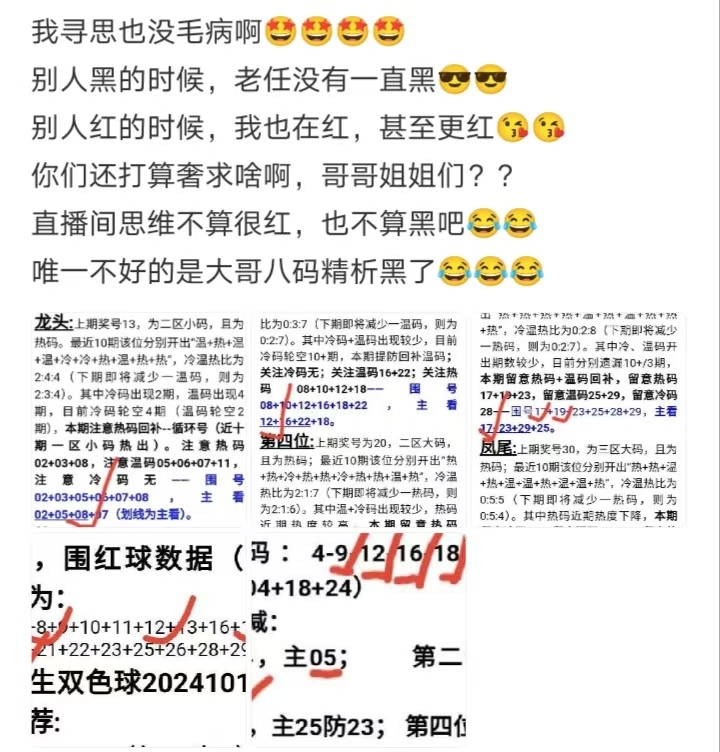The height and width of the screenshot is (752, 720).
Task: Open the photo starting with 龙头 analysis
Action: click(x=139, y=420)
